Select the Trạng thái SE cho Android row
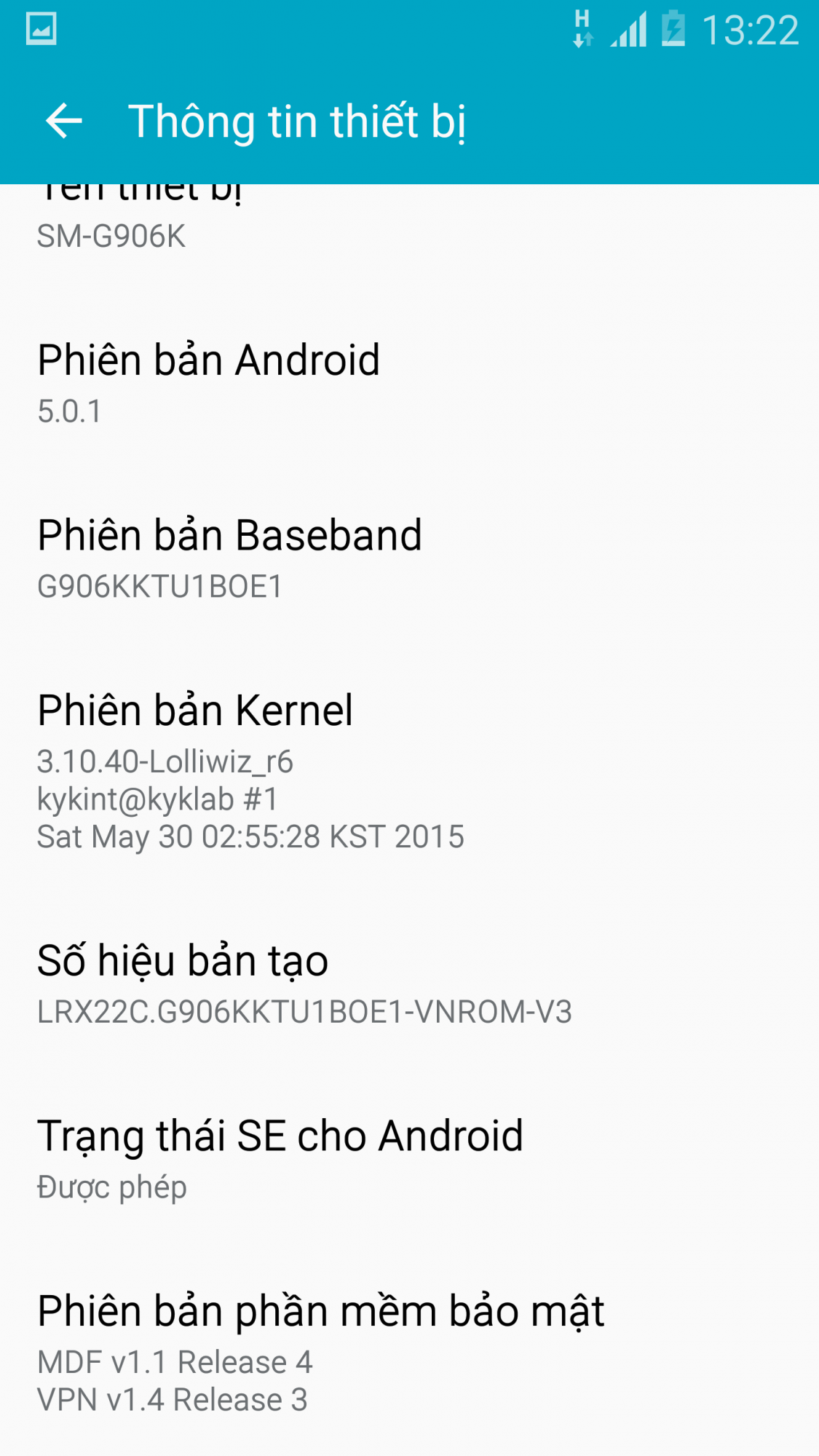Viewport: 819px width, 1456px height. (x=409, y=1158)
